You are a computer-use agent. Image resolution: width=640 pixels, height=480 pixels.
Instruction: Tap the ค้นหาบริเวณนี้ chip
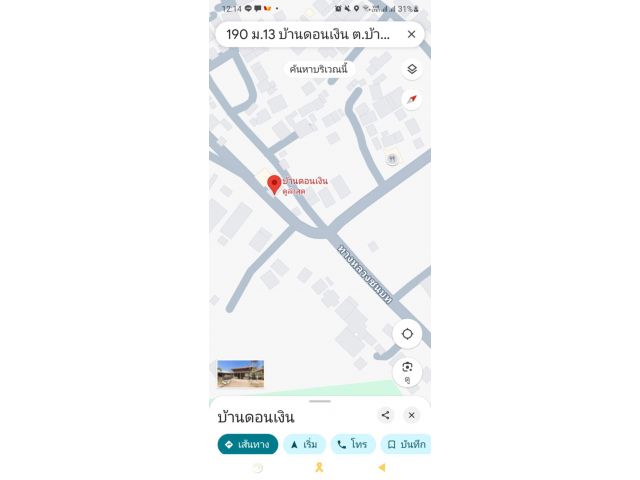point(318,69)
